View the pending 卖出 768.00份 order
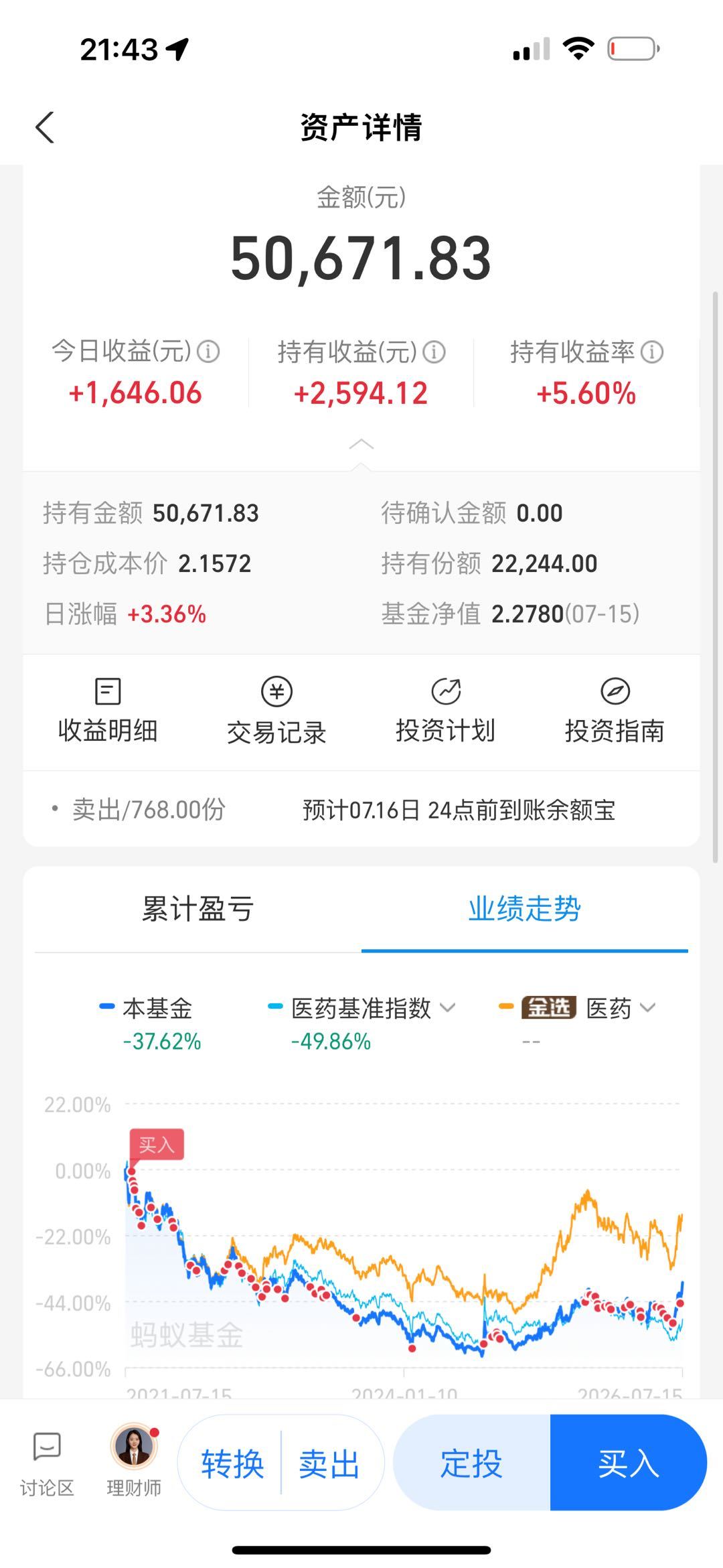The height and width of the screenshot is (1568, 723). [x=361, y=810]
